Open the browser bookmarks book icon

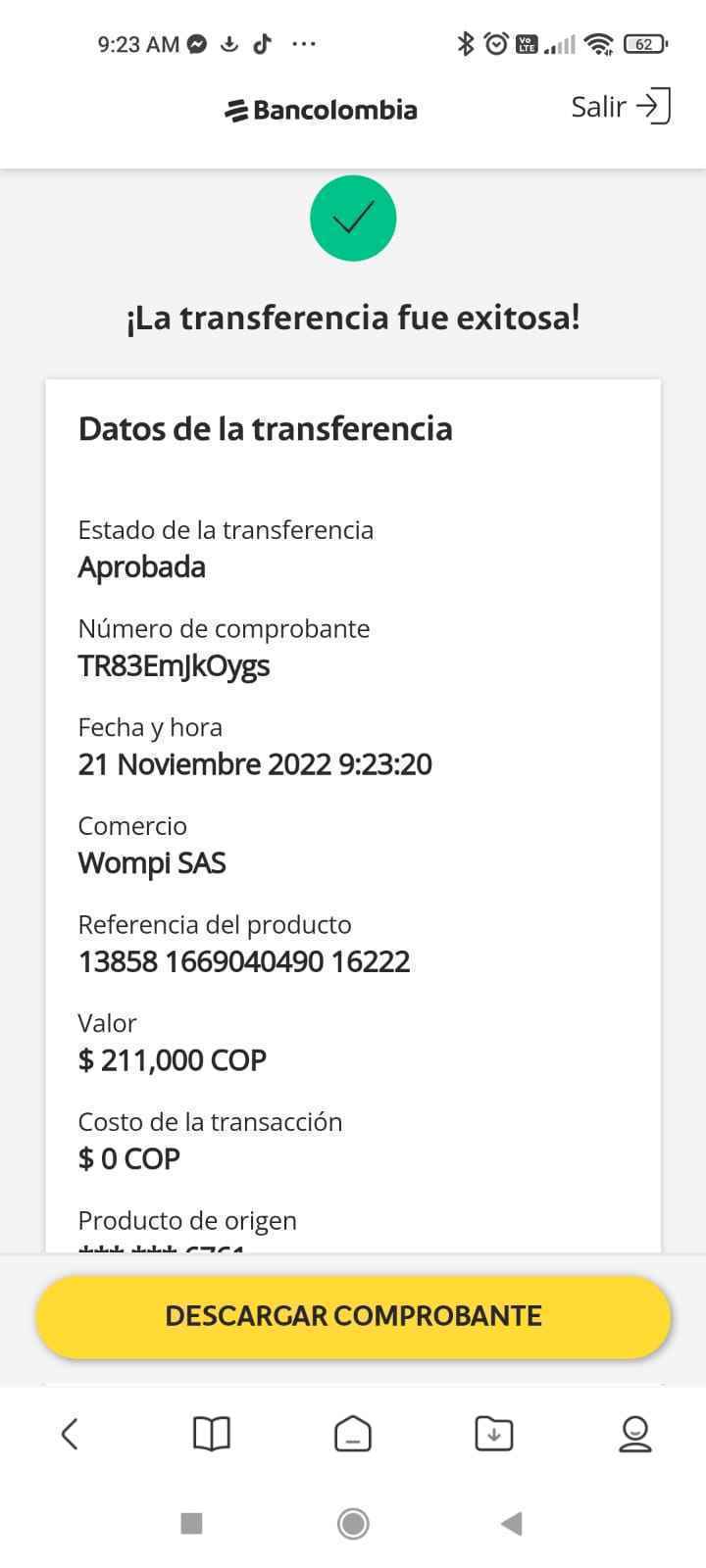coord(211,1435)
